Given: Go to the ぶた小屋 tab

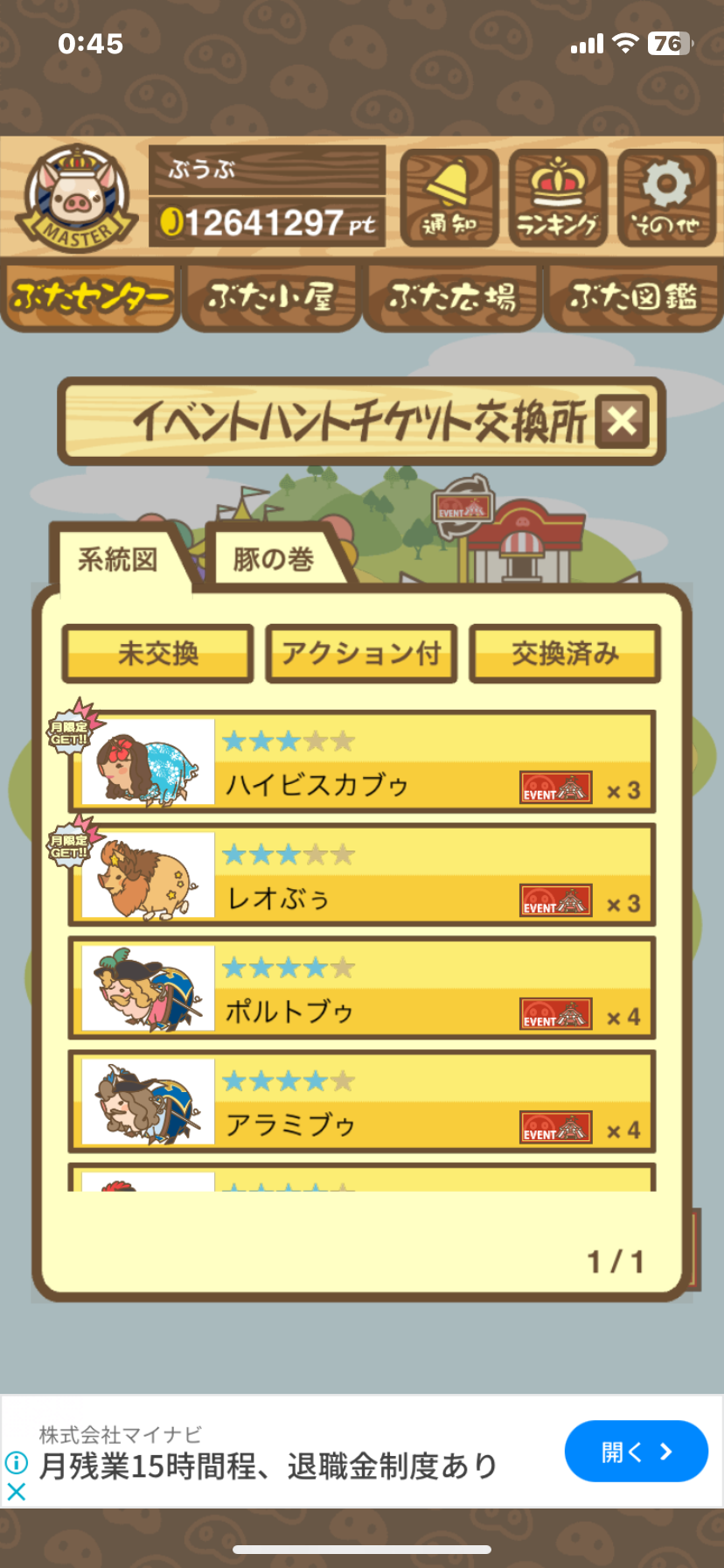Looking at the screenshot, I should coord(271,298).
